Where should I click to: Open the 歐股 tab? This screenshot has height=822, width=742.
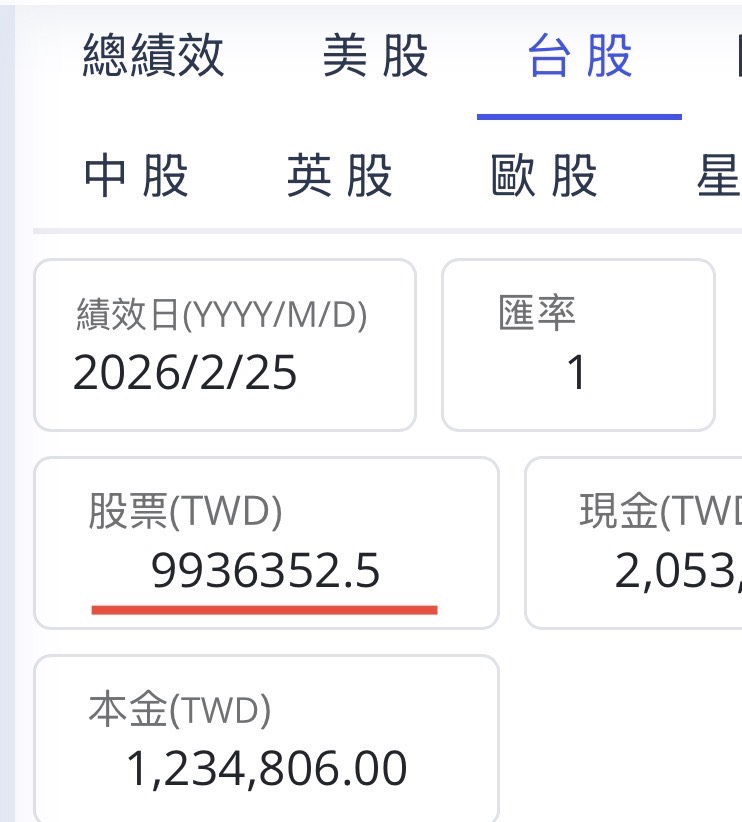[545, 177]
